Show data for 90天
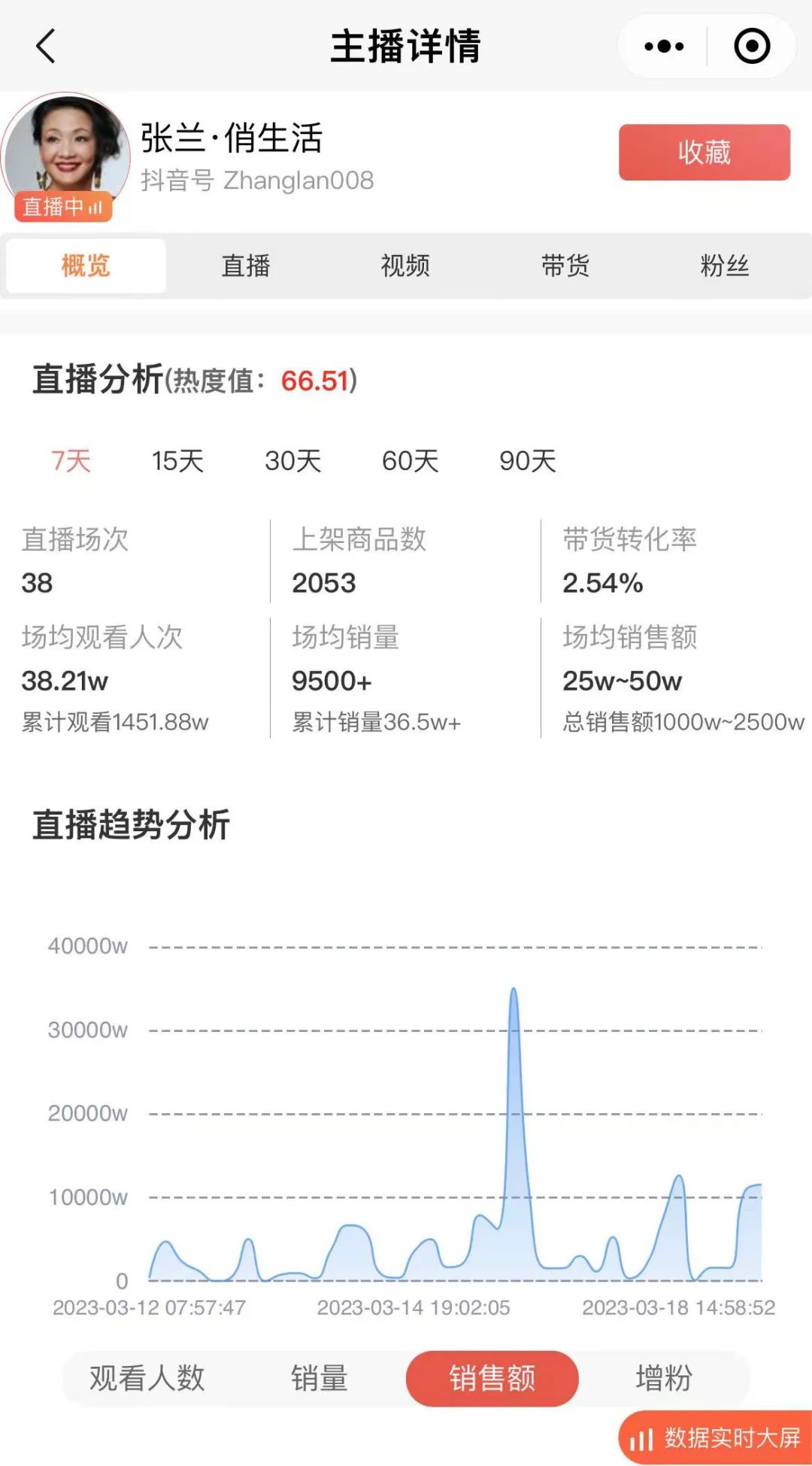 tap(528, 460)
